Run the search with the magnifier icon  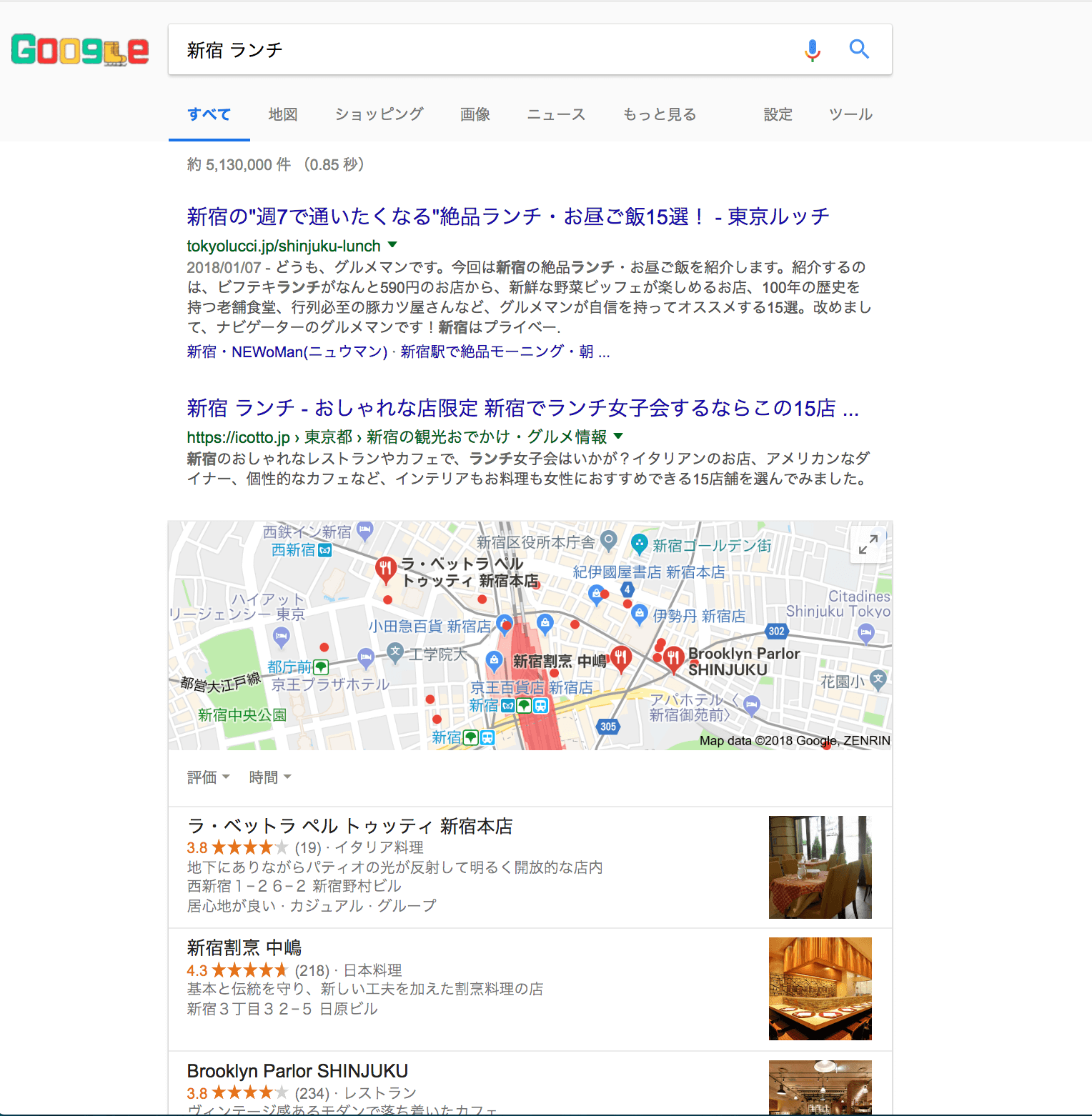point(859,49)
